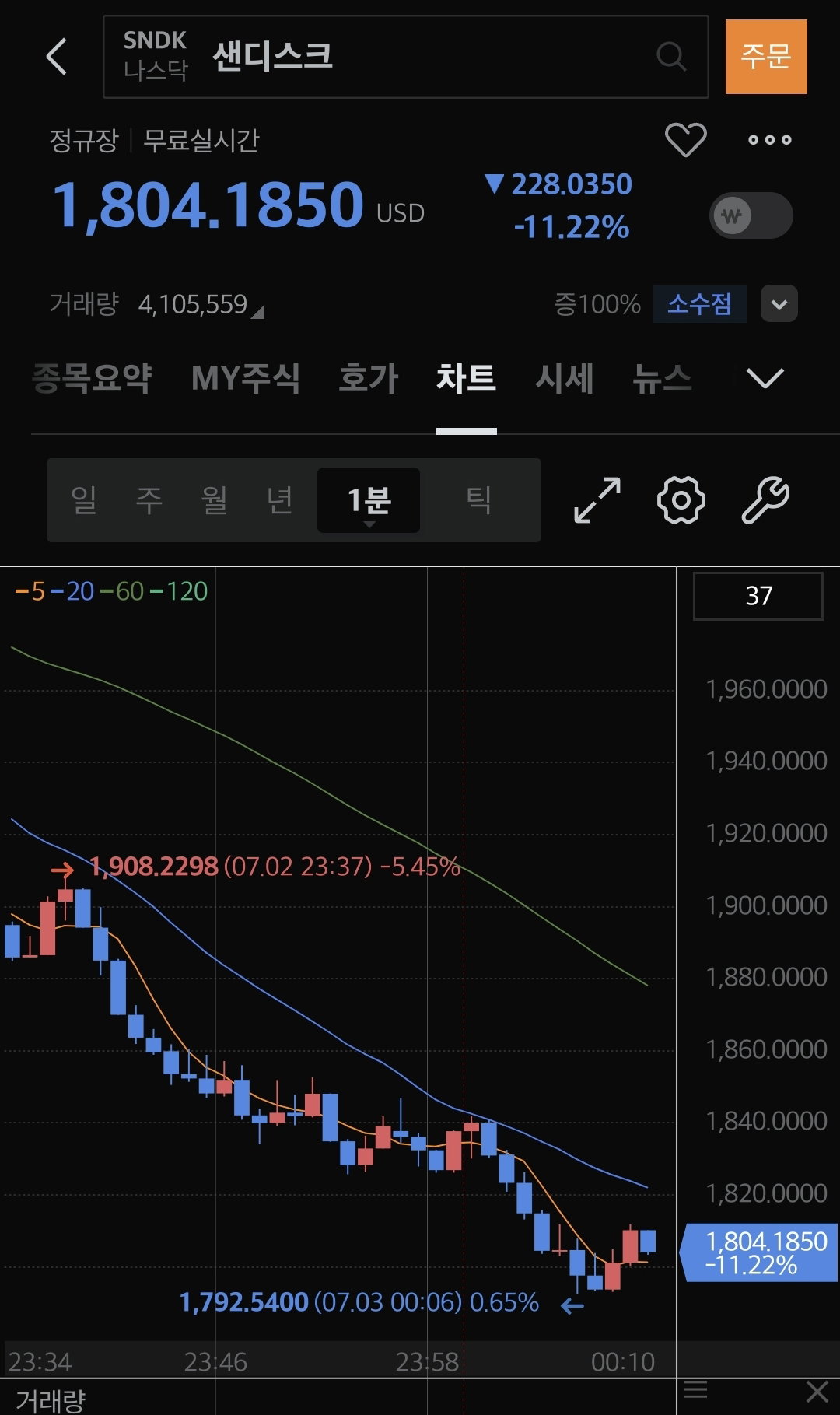Switch to the 호가 tab

click(x=368, y=378)
